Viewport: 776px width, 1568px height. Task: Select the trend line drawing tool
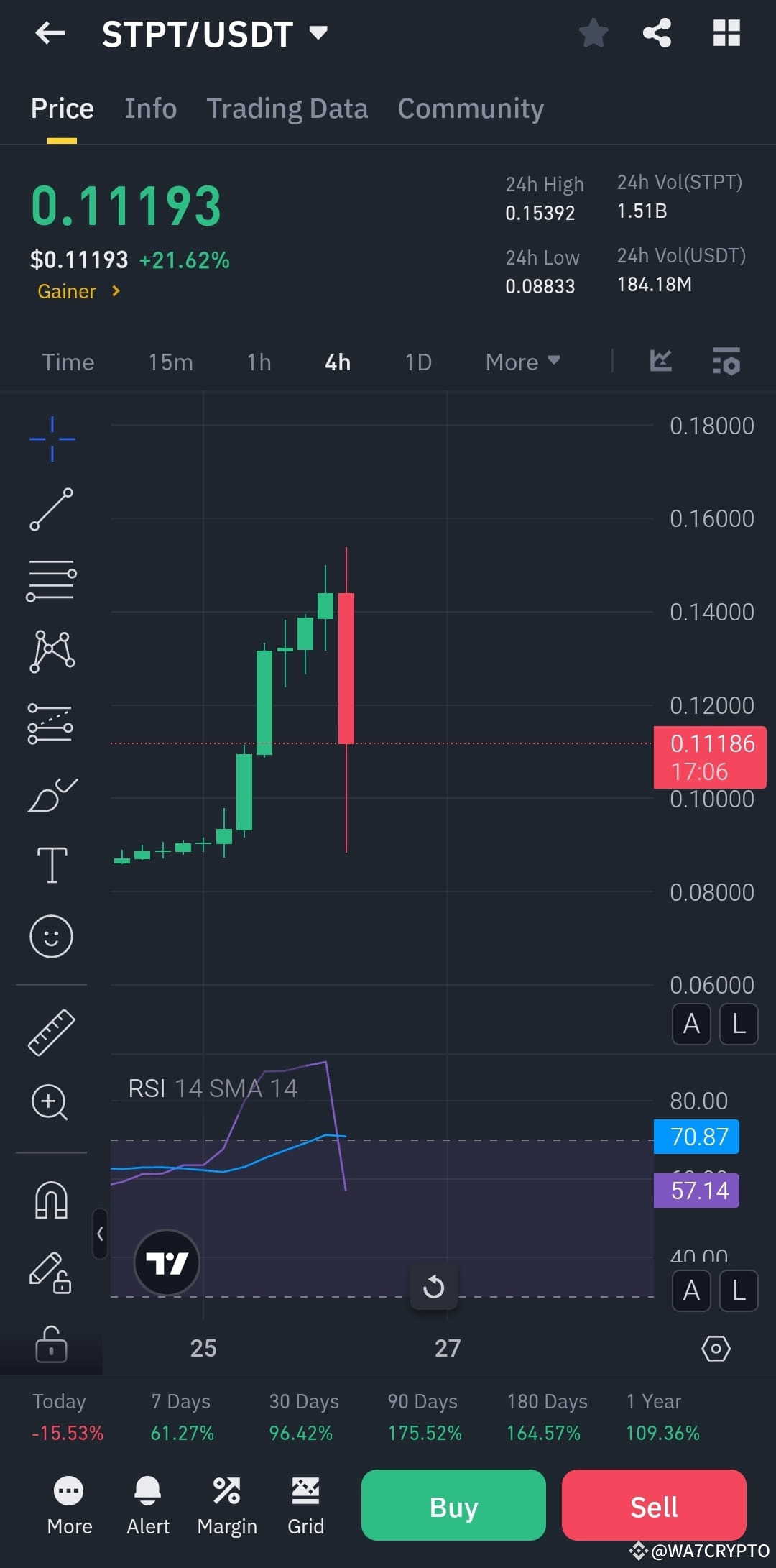click(x=51, y=508)
